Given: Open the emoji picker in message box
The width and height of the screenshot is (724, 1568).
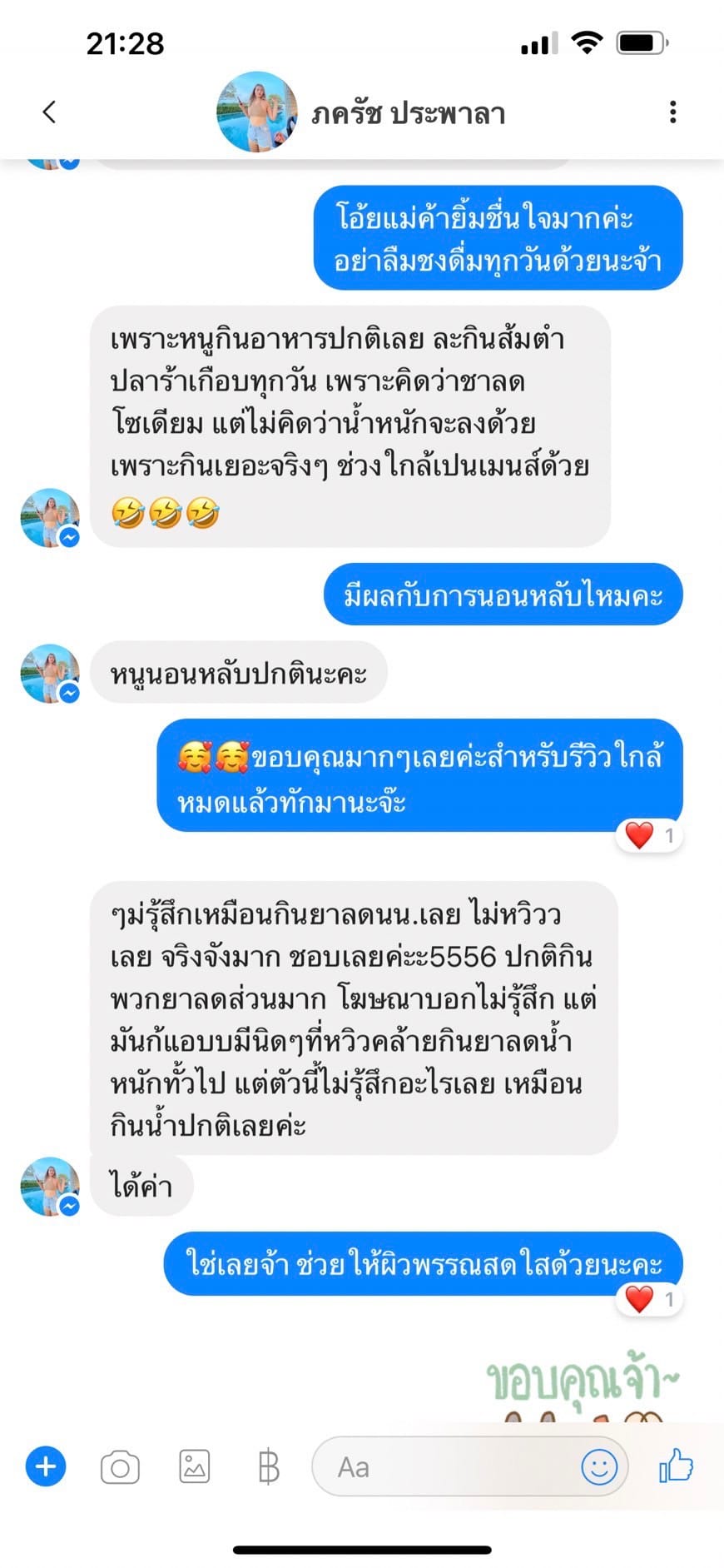Looking at the screenshot, I should click(599, 1467).
